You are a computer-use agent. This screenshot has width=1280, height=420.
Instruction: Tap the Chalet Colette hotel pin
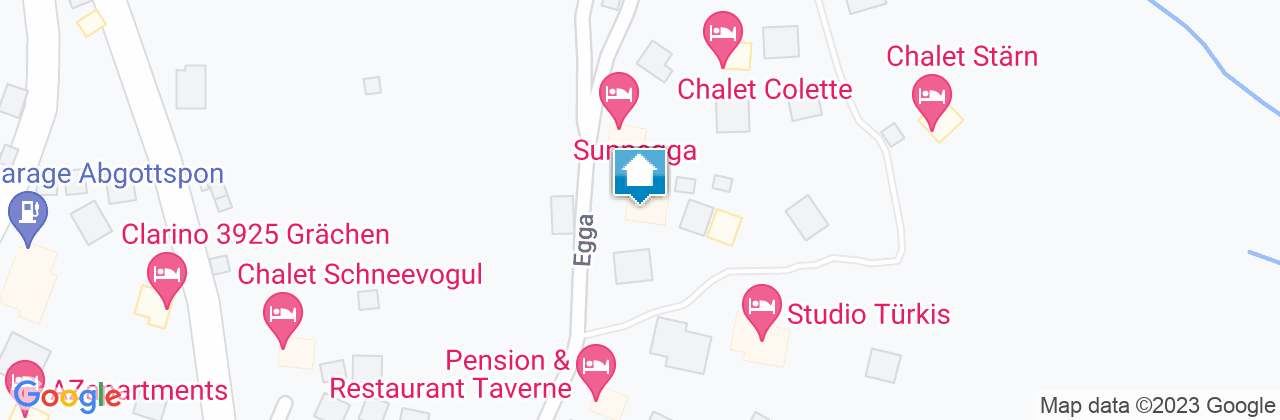click(722, 33)
